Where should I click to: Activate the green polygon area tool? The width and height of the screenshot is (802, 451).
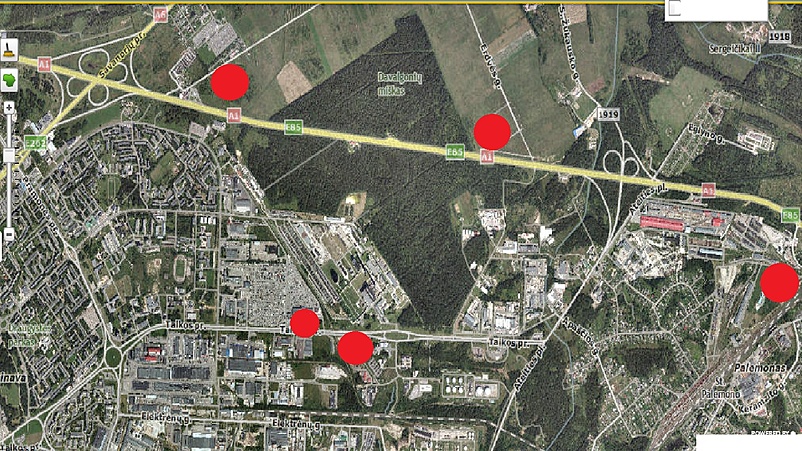pos(8,78)
